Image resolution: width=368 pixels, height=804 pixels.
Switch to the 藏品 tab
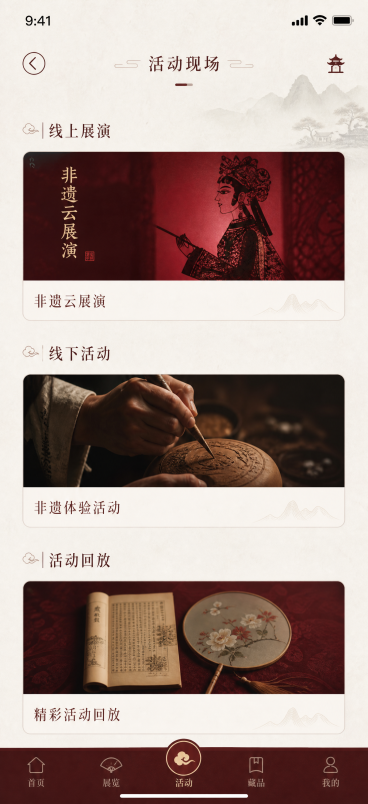[x=256, y=771]
